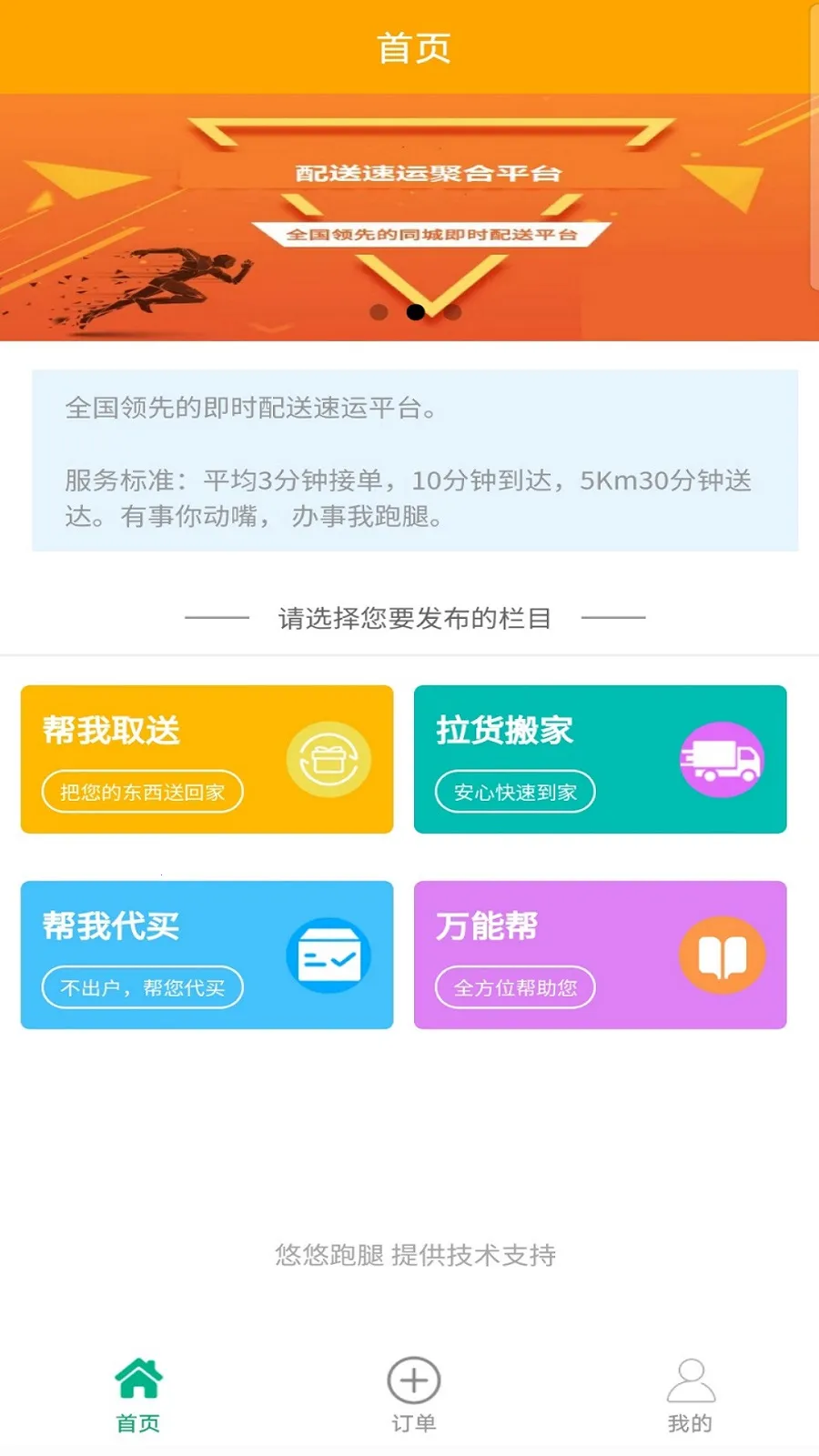Viewport: 819px width, 1456px height.
Task: Open the 配送速运聚合平台 banner
Action: pos(409,217)
